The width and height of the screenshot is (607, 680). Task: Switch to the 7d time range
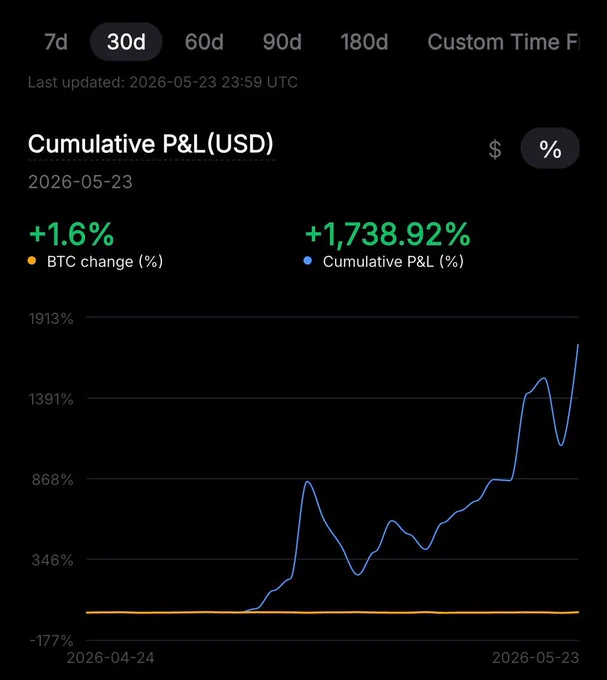pyautogui.click(x=56, y=42)
